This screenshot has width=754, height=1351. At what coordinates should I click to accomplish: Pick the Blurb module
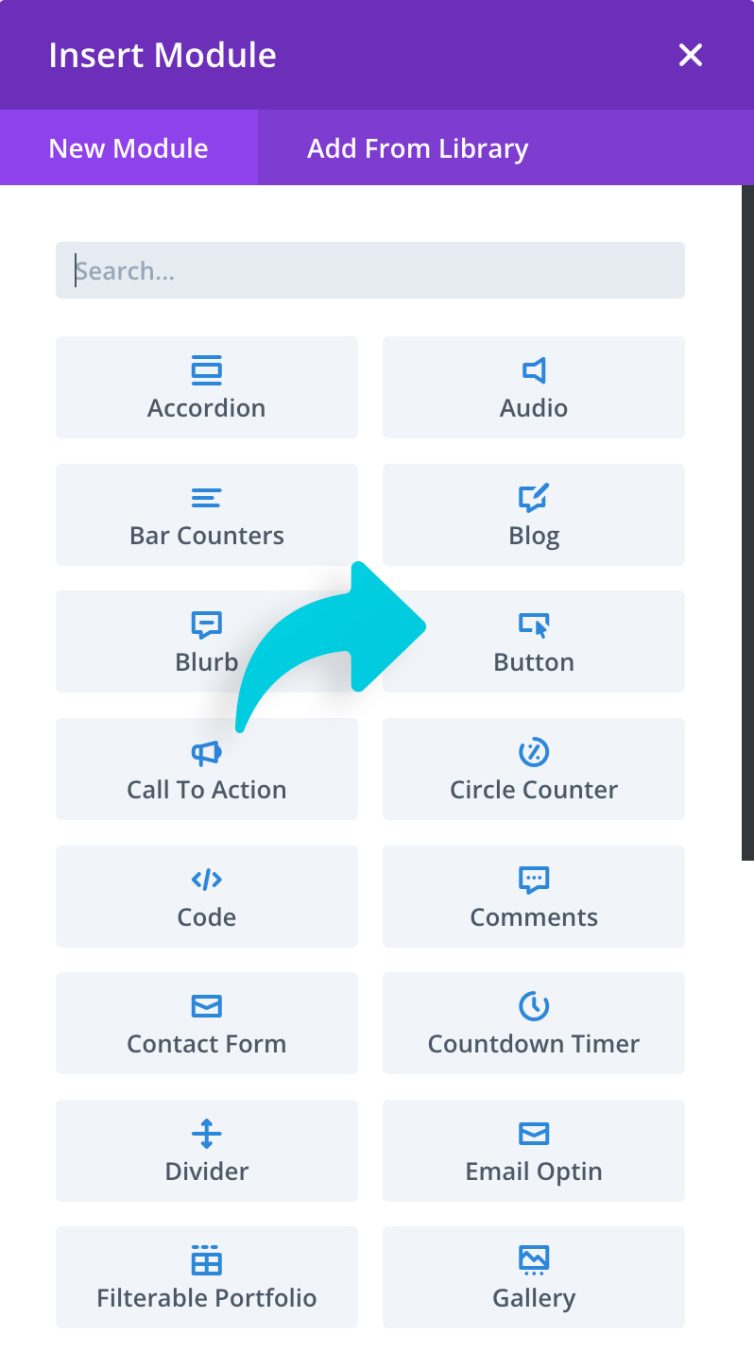click(150, 642)
